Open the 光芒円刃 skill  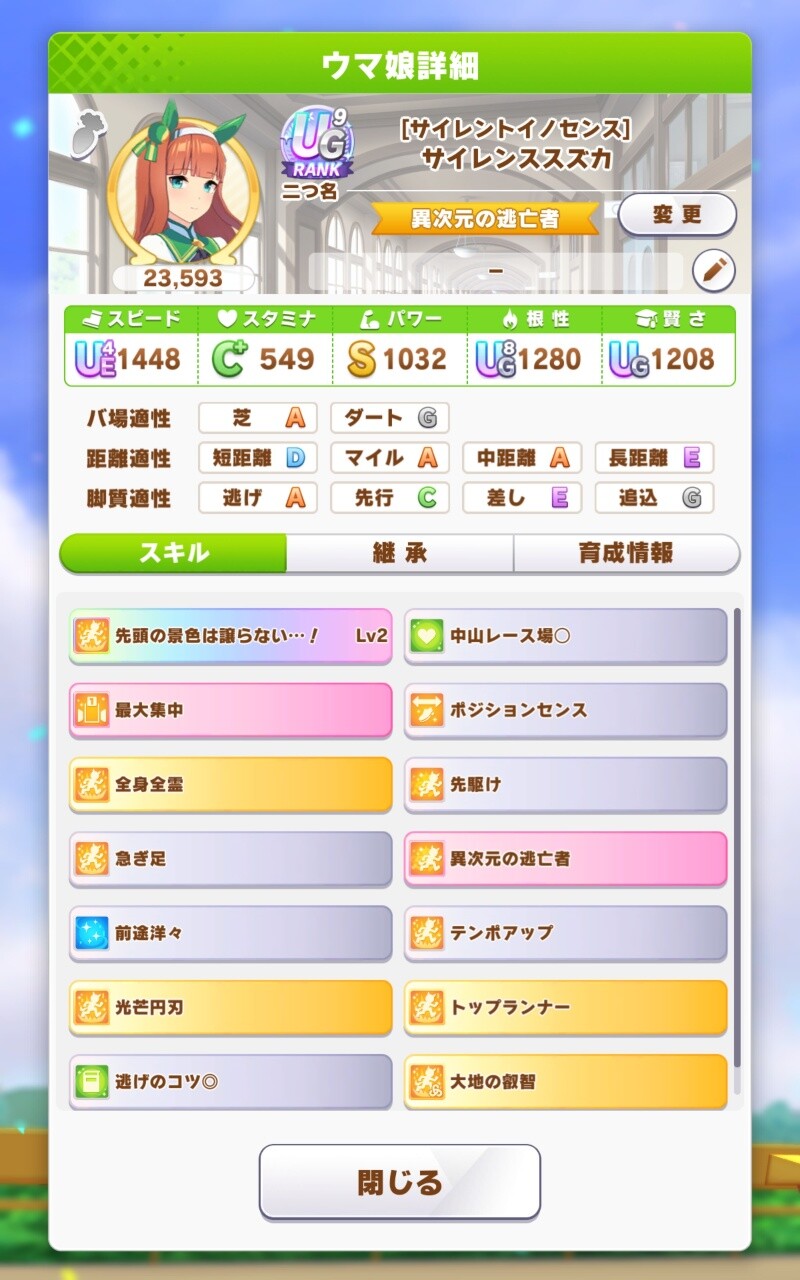coord(230,1007)
